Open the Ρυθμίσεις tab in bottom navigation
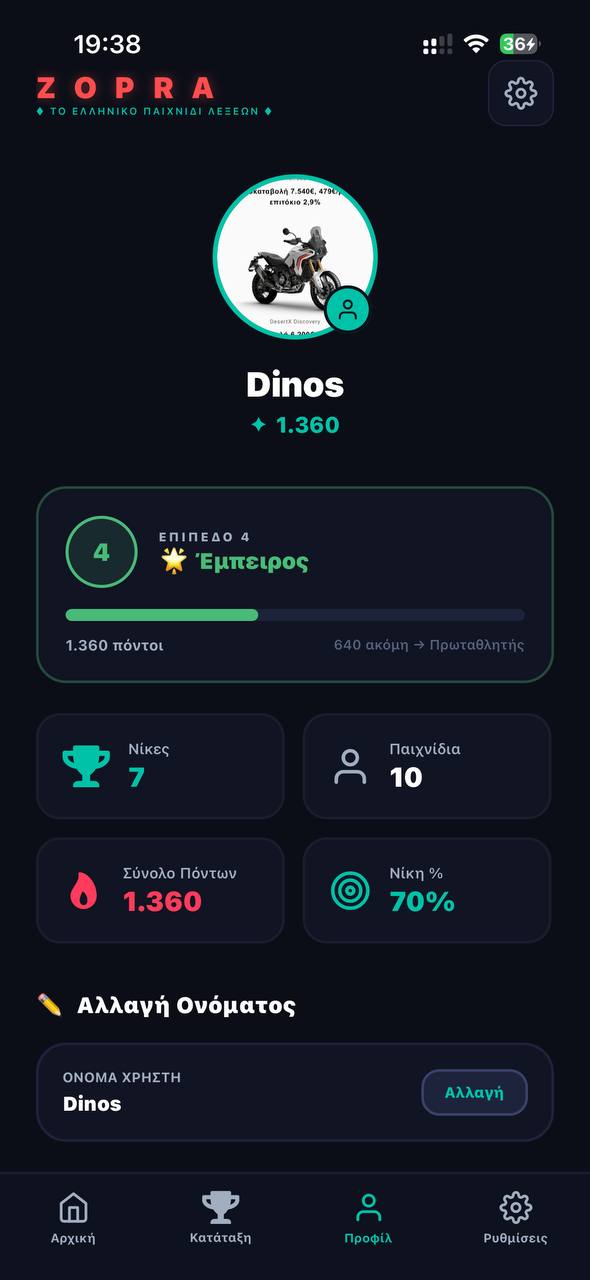Viewport: 590px width, 1280px height. click(x=515, y=1217)
